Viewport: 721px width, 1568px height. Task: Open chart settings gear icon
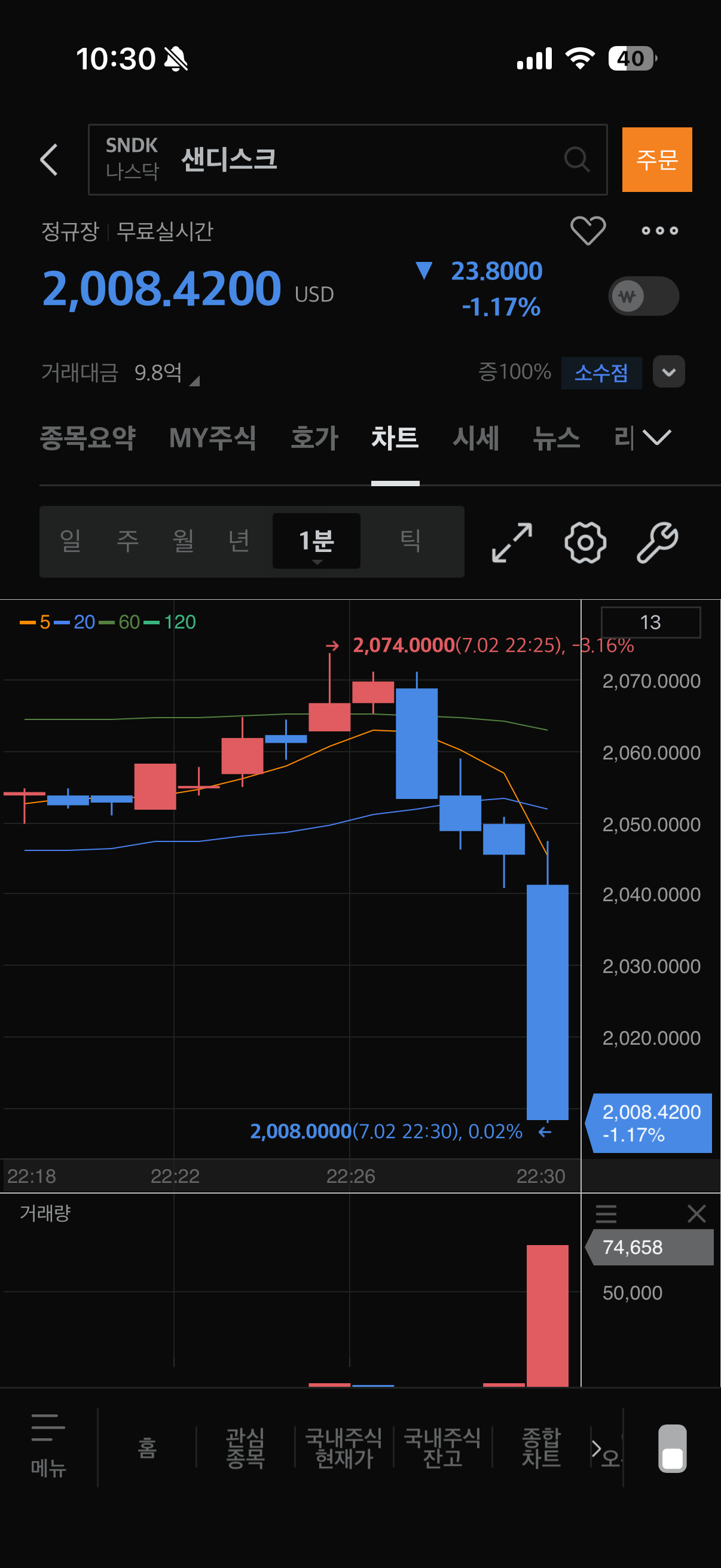(x=585, y=542)
